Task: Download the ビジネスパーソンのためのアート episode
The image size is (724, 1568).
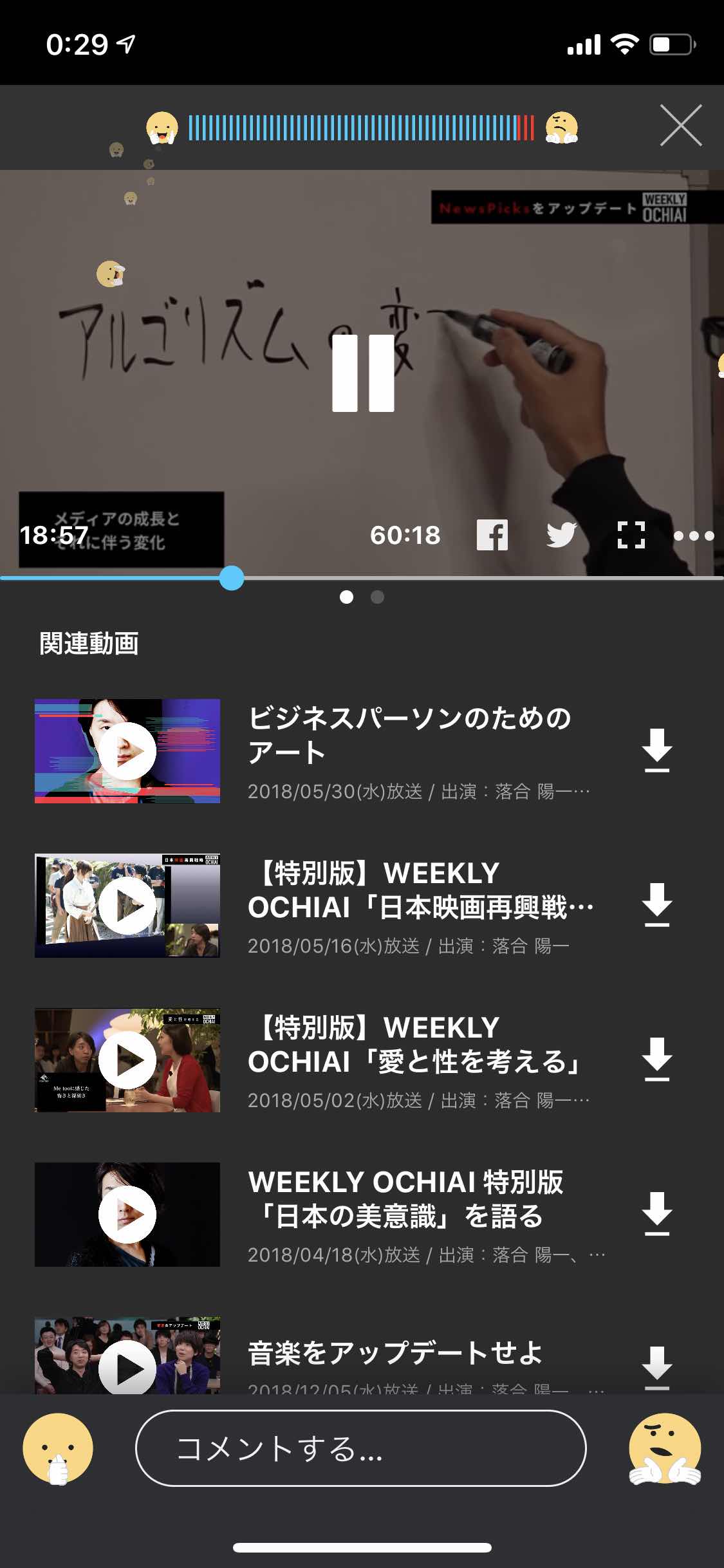Action: coord(657,748)
